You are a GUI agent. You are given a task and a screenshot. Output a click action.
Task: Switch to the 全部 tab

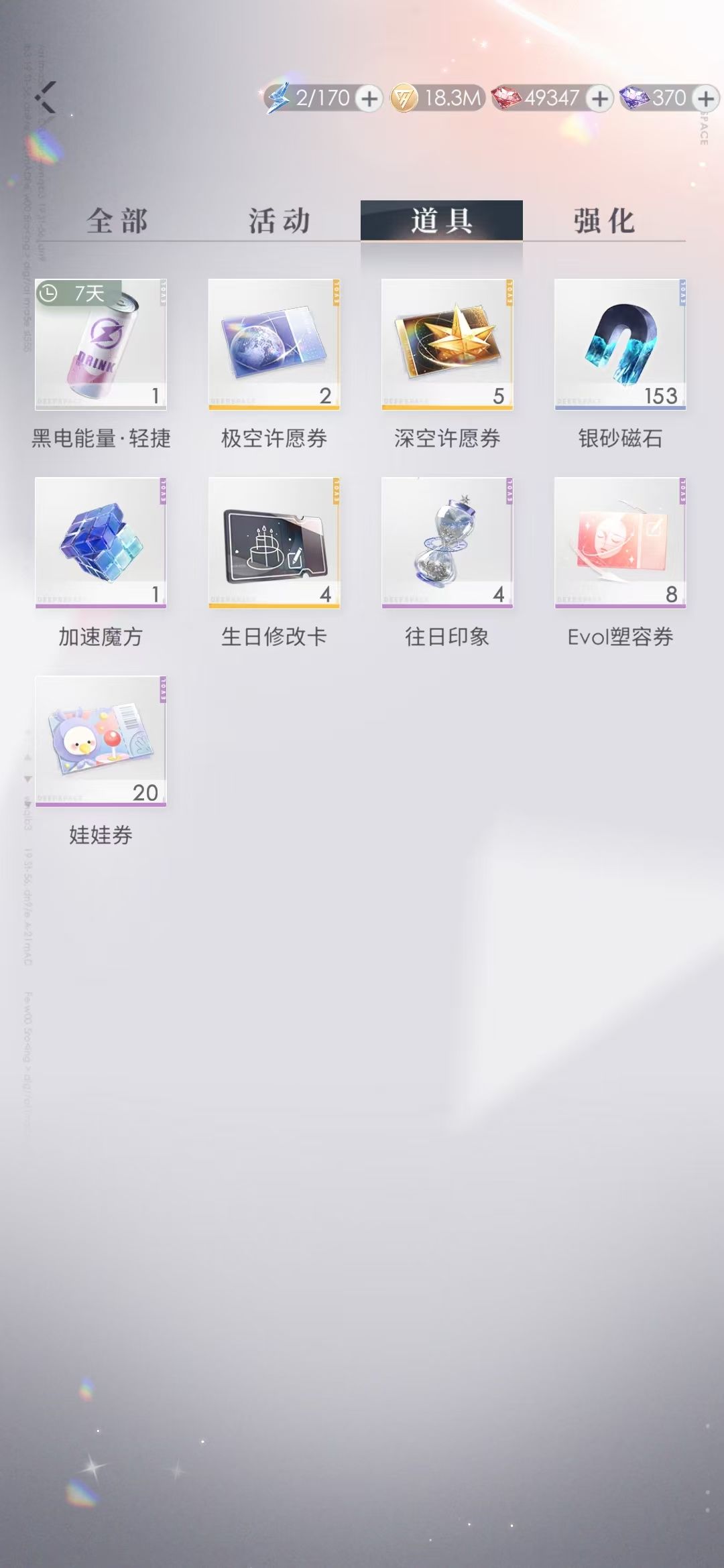117,220
